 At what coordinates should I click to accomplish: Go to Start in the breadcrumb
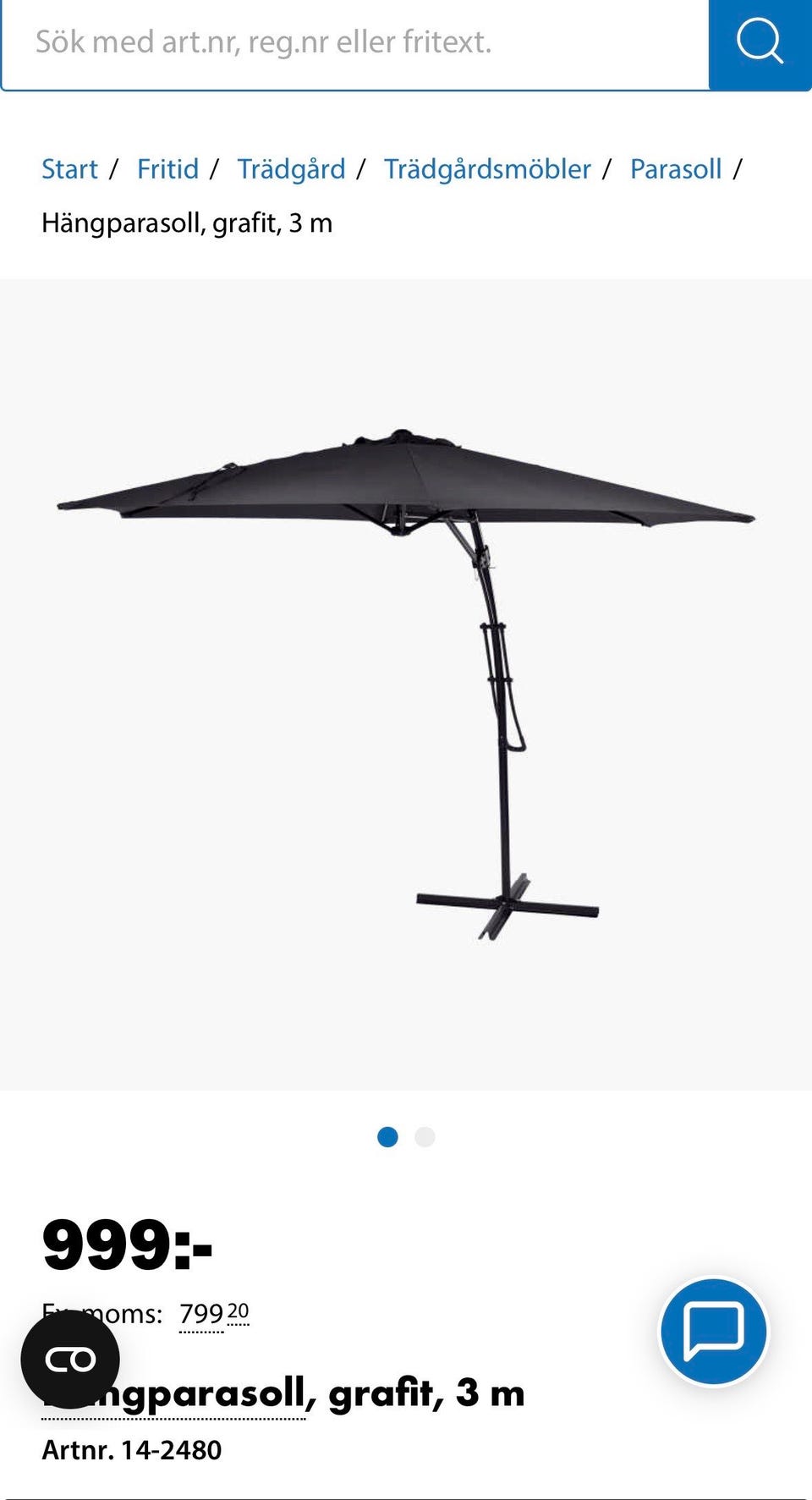tap(70, 169)
